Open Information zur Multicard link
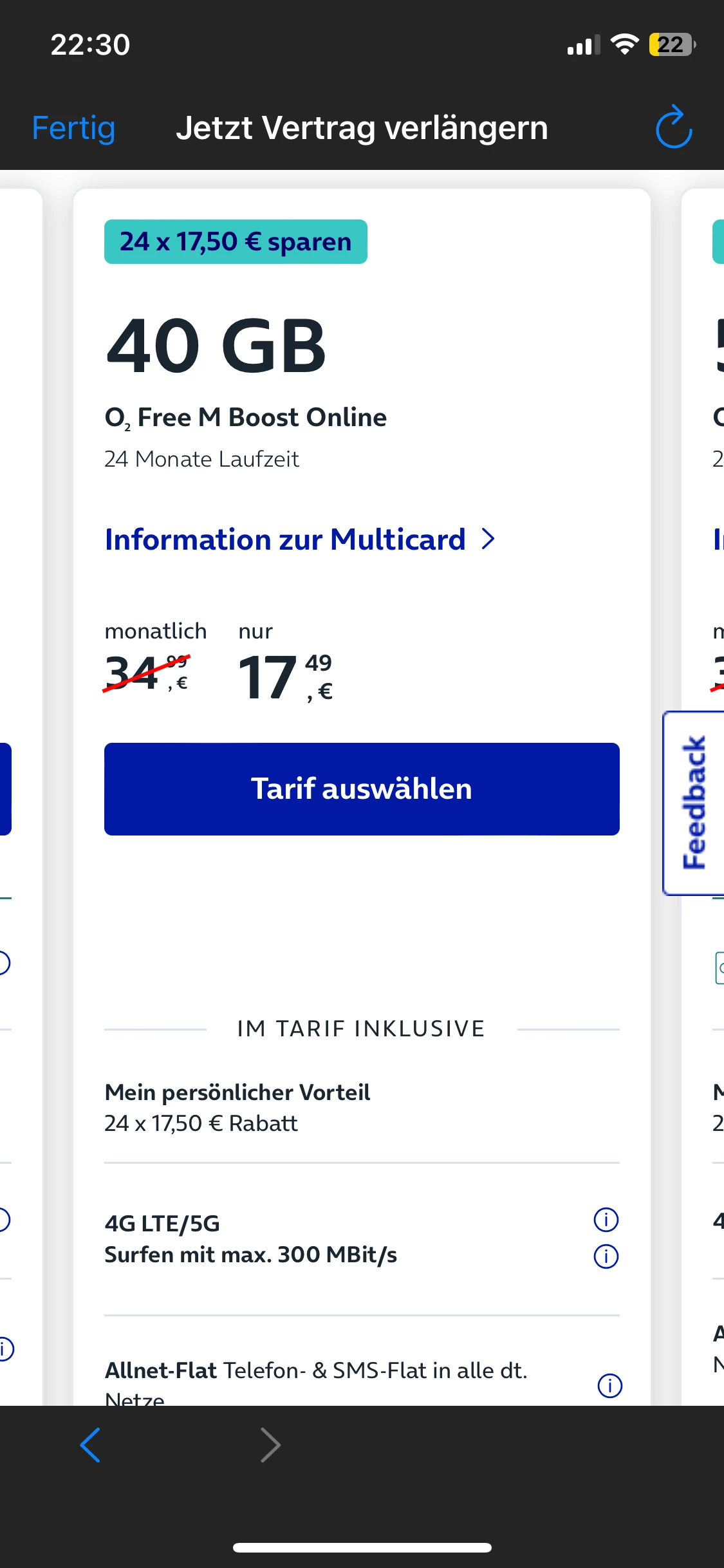Image resolution: width=724 pixels, height=1568 pixels. (301, 539)
